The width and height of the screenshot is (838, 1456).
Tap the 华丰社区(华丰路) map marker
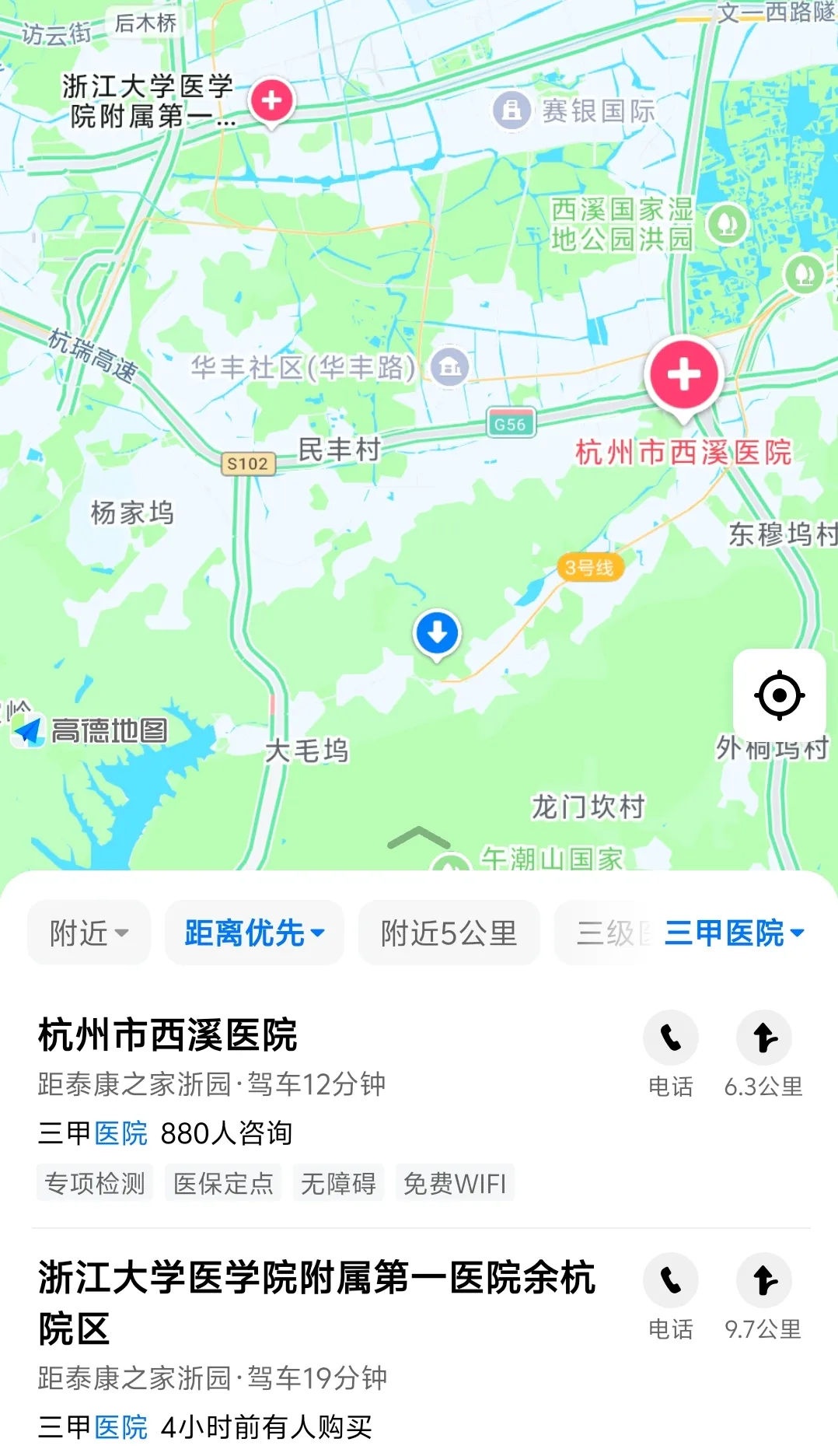pyautogui.click(x=450, y=366)
